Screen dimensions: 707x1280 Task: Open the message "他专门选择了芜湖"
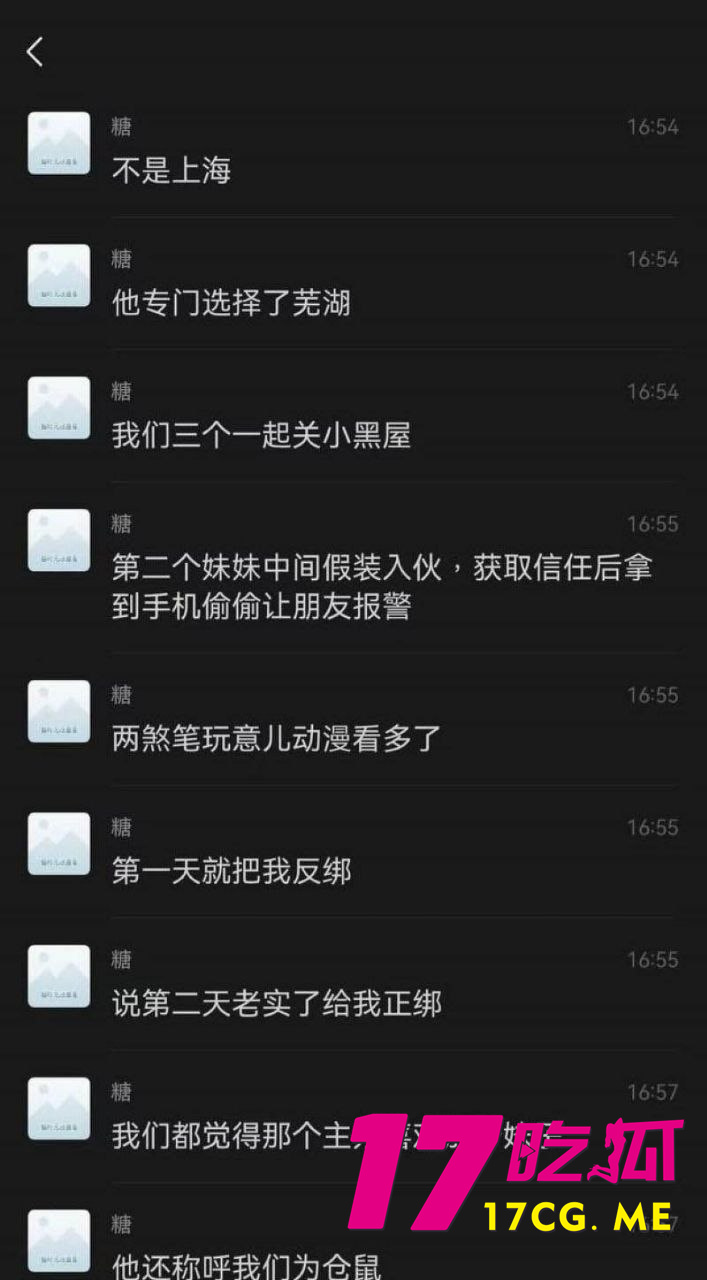click(x=231, y=303)
